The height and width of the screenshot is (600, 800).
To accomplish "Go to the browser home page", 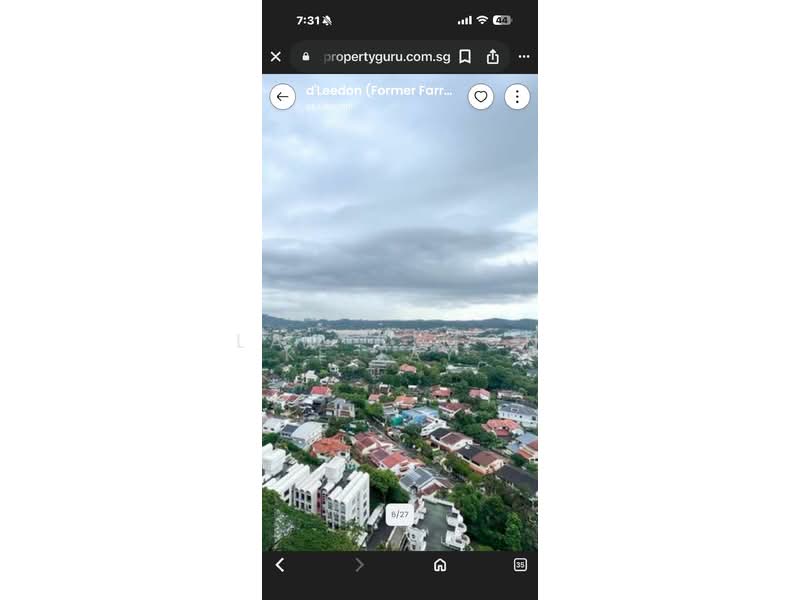I will point(440,565).
